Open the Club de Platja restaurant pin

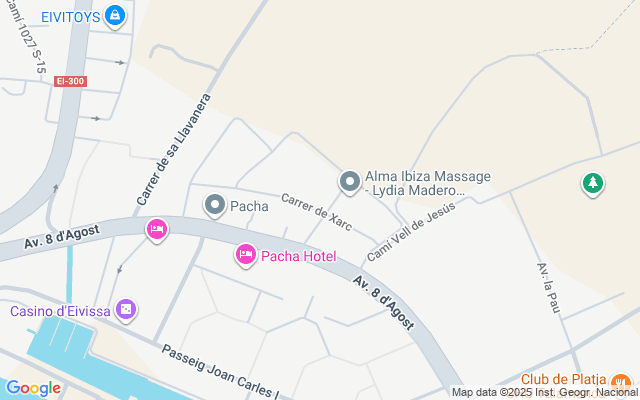pyautogui.click(x=621, y=381)
